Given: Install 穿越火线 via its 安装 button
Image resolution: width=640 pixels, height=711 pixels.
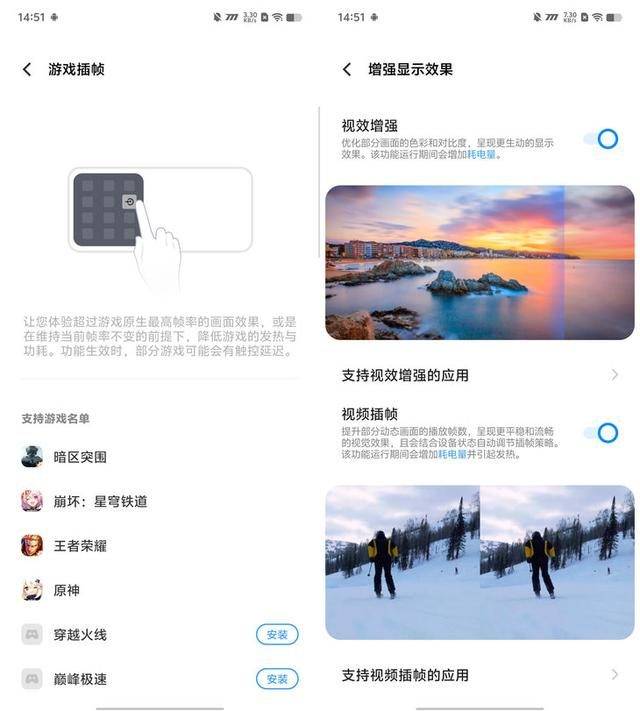Looking at the screenshot, I should (277, 634).
